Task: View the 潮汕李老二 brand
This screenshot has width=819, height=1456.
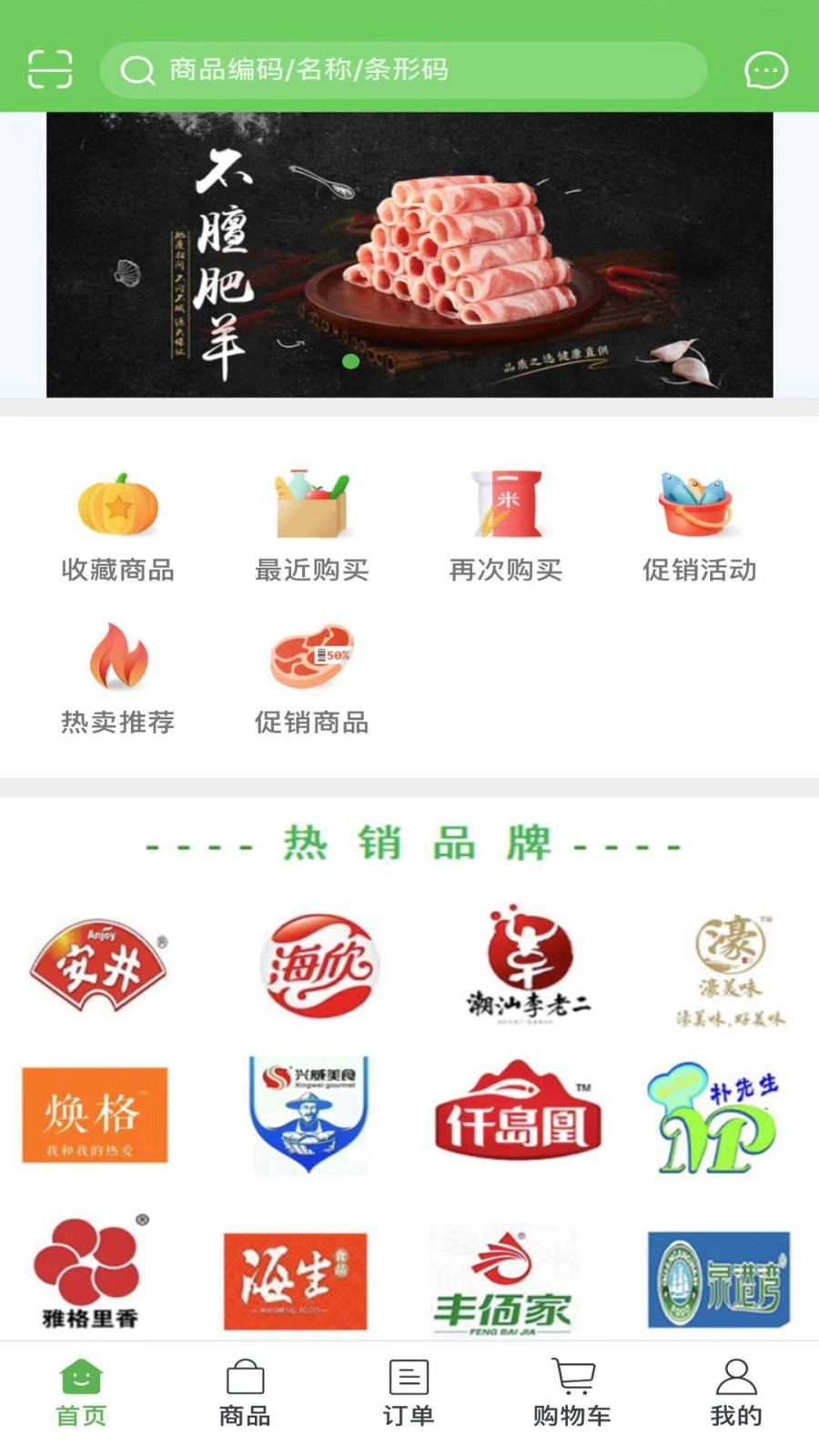Action: [x=529, y=966]
